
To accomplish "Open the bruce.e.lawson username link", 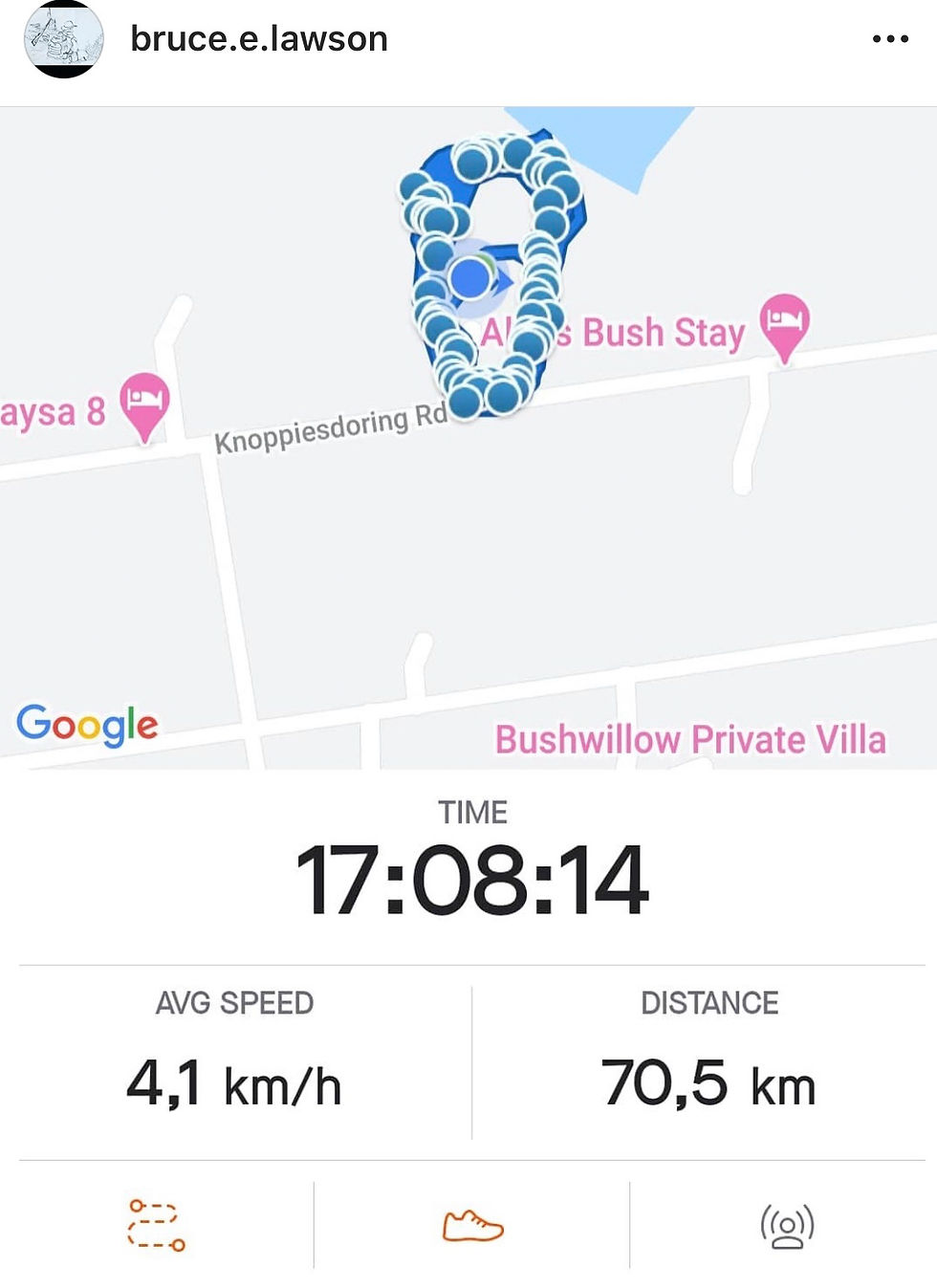I will [259, 39].
